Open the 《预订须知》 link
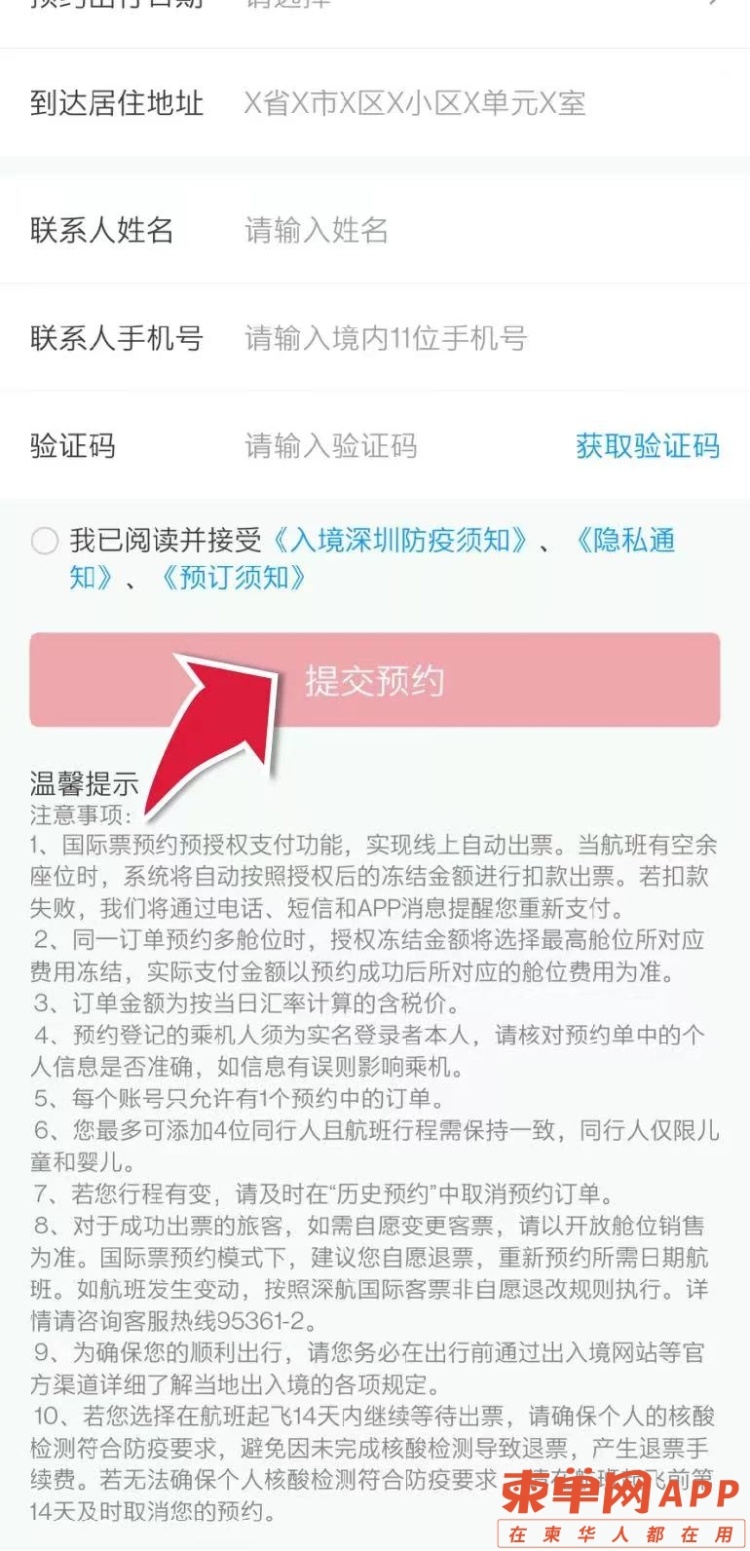The height and width of the screenshot is (1551, 750). [233, 578]
